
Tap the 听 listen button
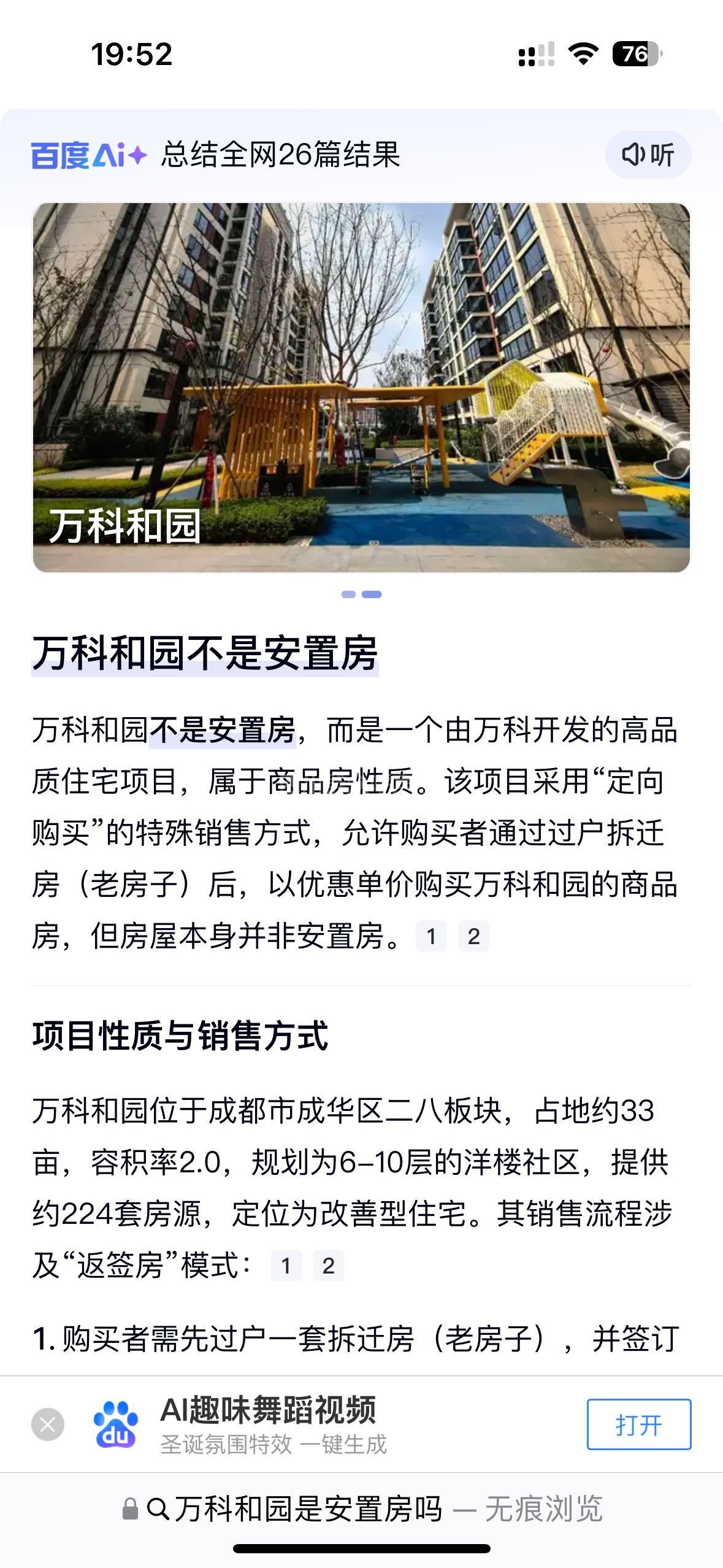click(x=648, y=155)
